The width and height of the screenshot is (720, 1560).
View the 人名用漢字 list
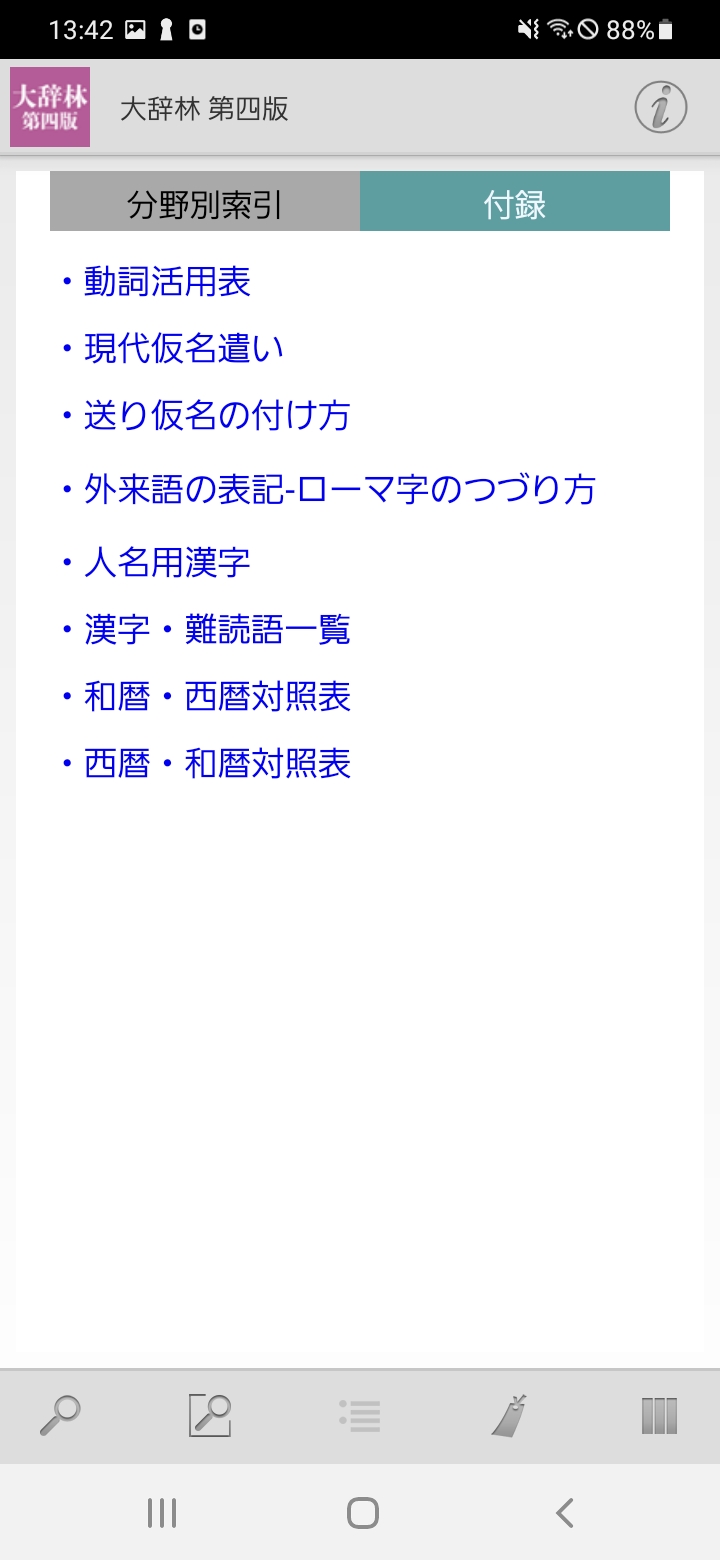[x=166, y=563]
